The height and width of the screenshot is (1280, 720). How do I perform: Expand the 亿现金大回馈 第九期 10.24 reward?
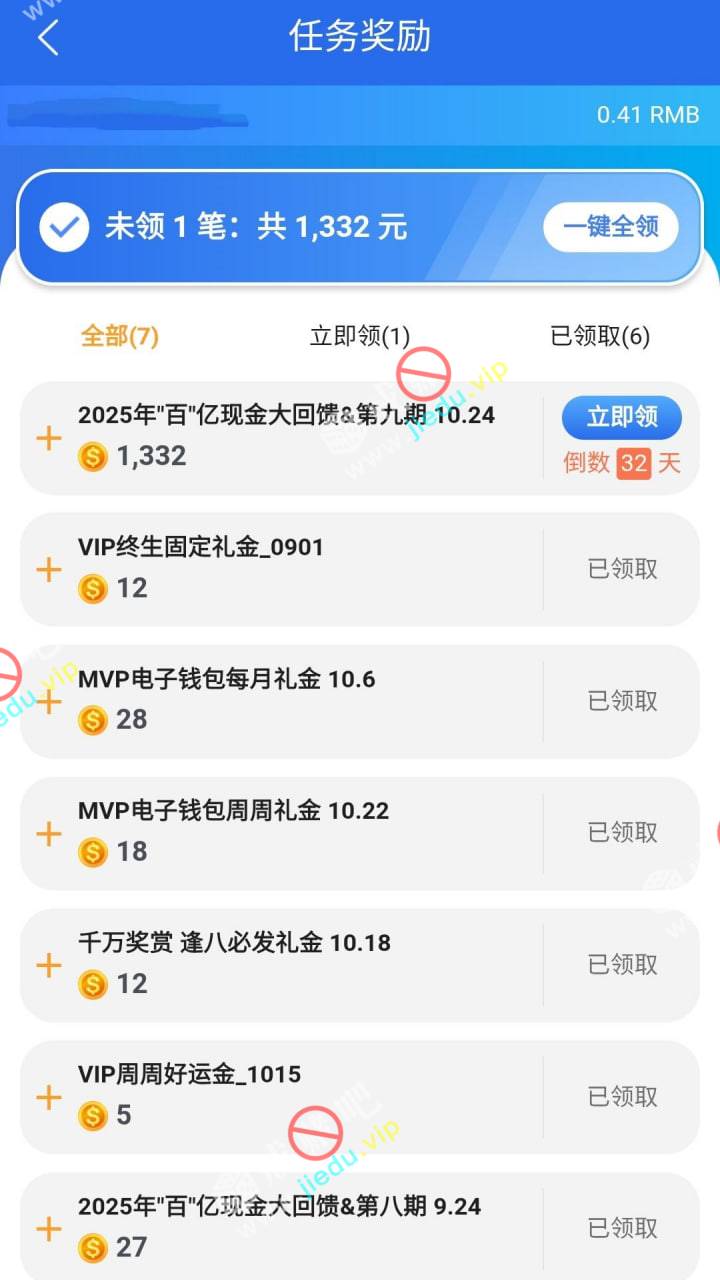48,438
